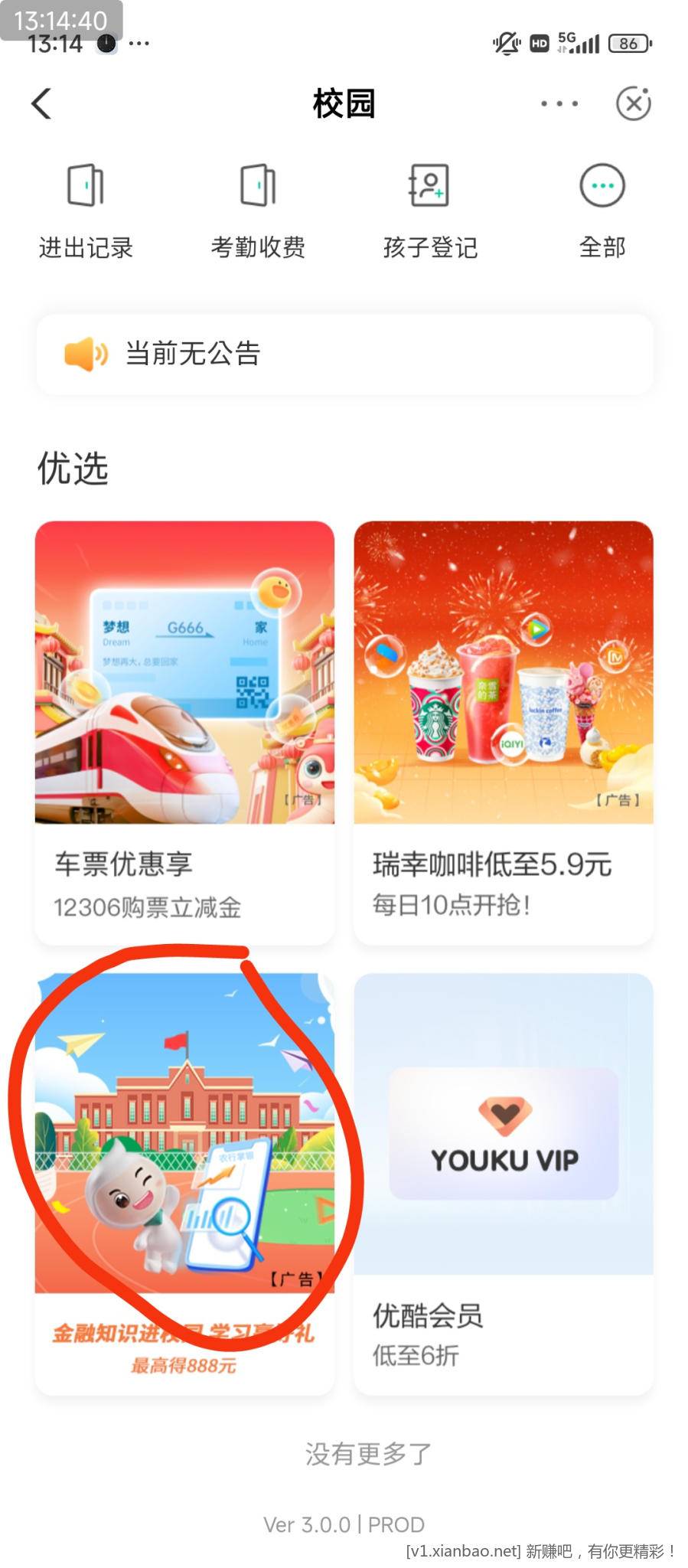Open 考勤收费 attendance fees
688x1568 pixels.
coord(258,208)
